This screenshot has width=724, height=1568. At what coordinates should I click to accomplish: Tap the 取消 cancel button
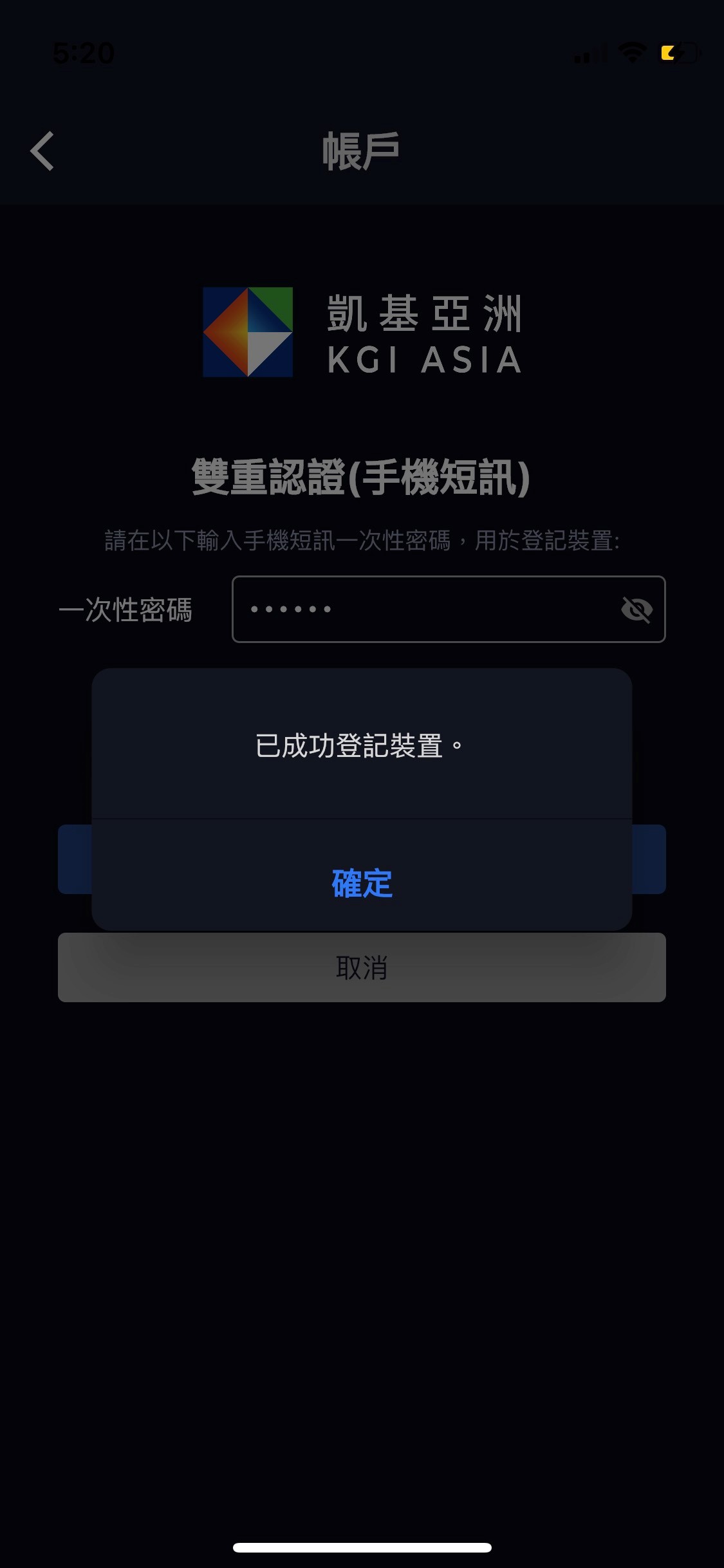[x=362, y=967]
